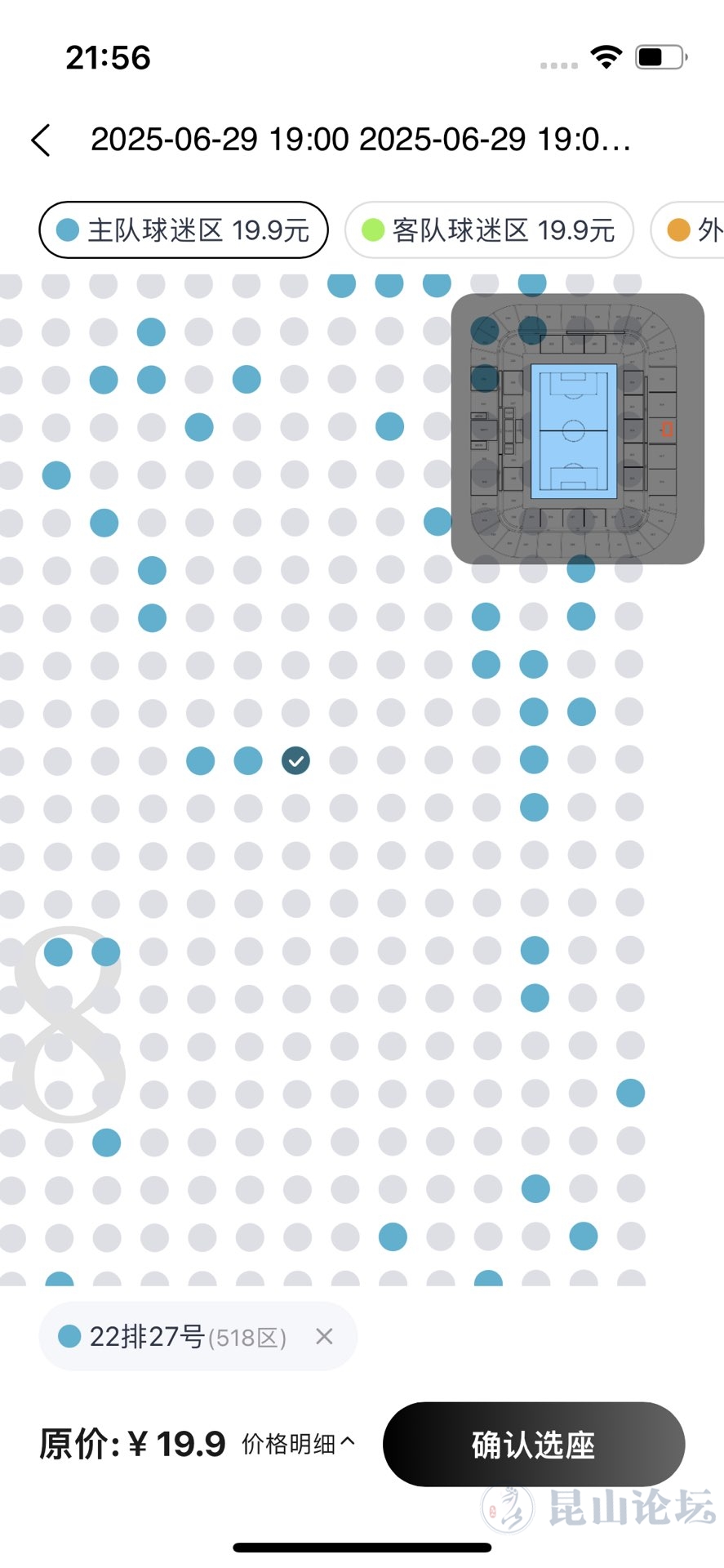The width and height of the screenshot is (724, 1568).
Task: Select the 主队球迷区 19.9元 price chip
Action: [184, 230]
